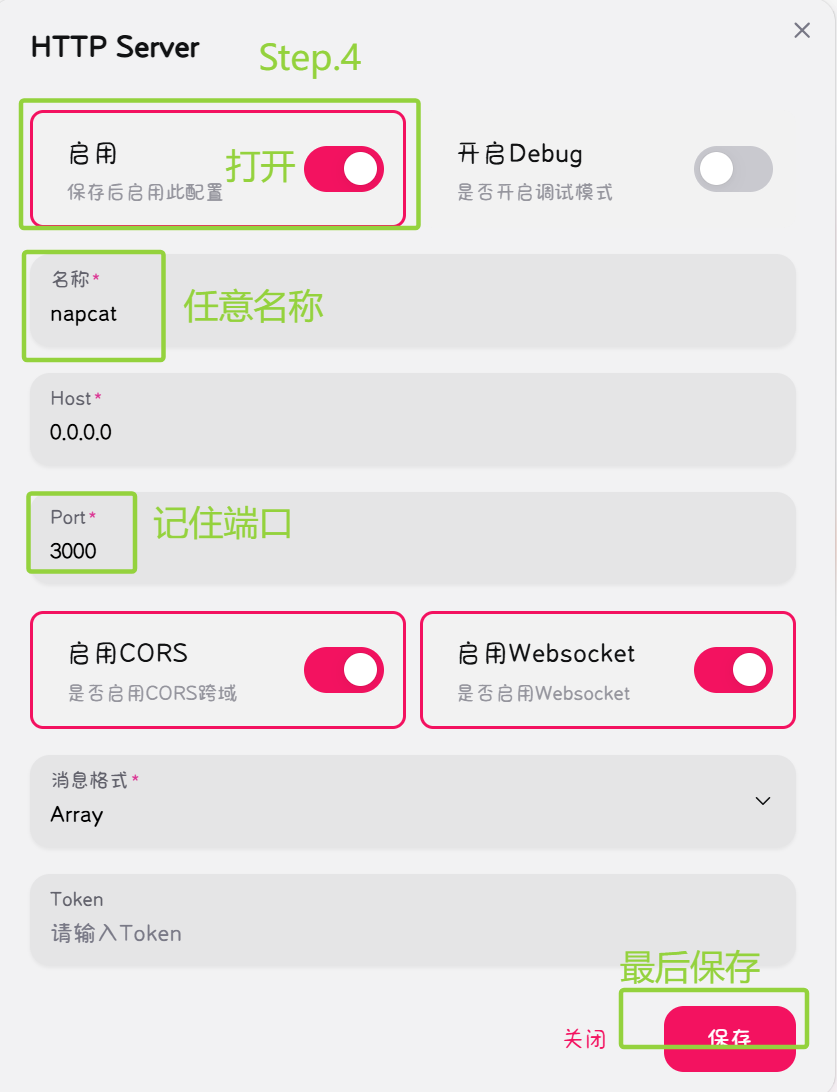Click the 启用Websocket switch control

(x=733, y=670)
